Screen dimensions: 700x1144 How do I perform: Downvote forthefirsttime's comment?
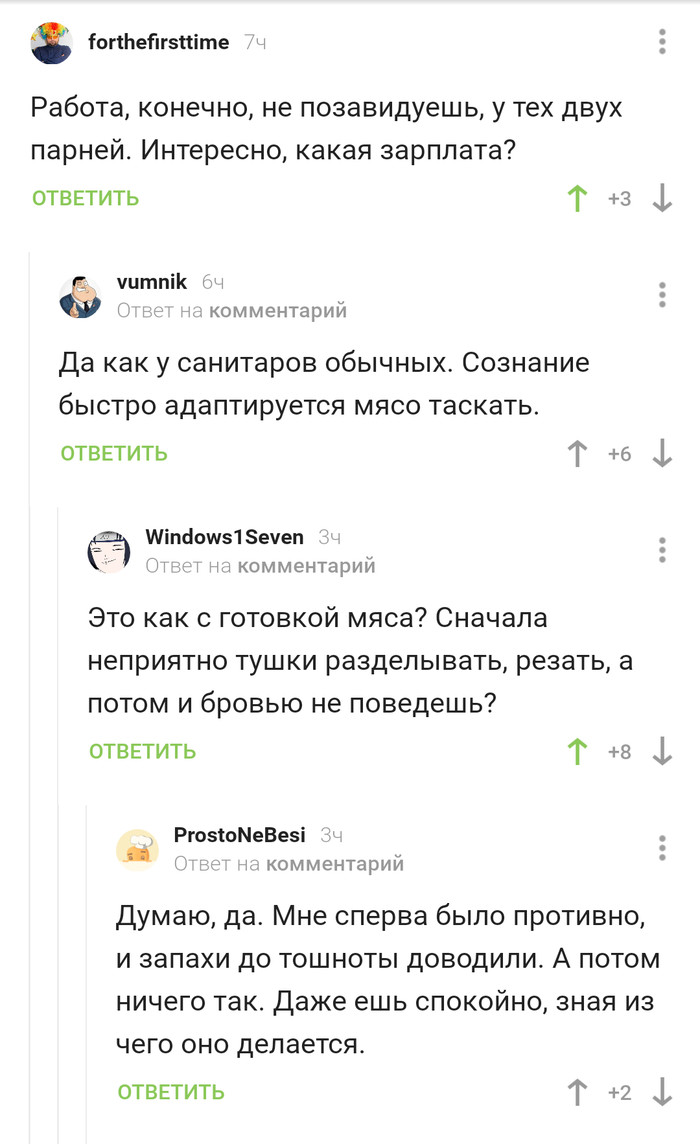662,198
